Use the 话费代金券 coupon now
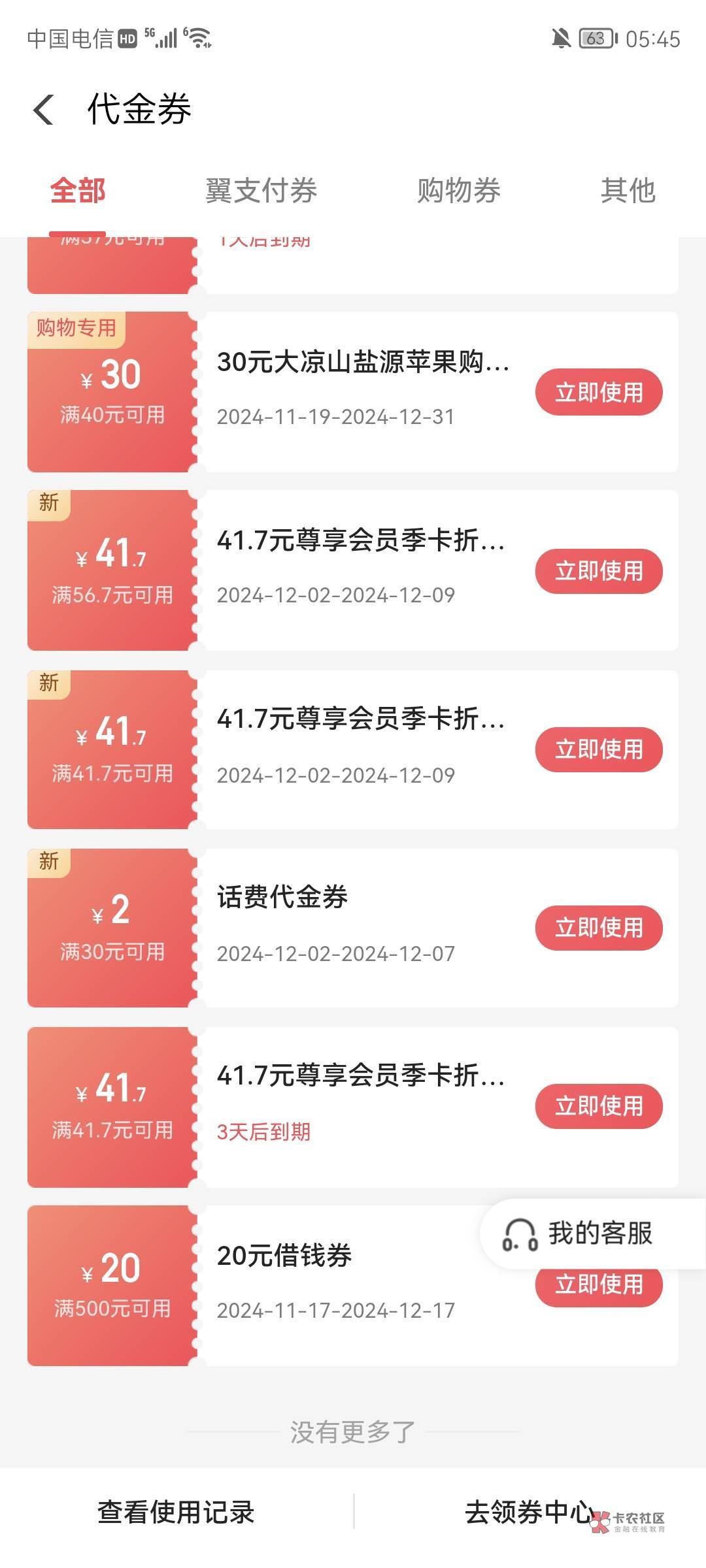 coord(599,928)
